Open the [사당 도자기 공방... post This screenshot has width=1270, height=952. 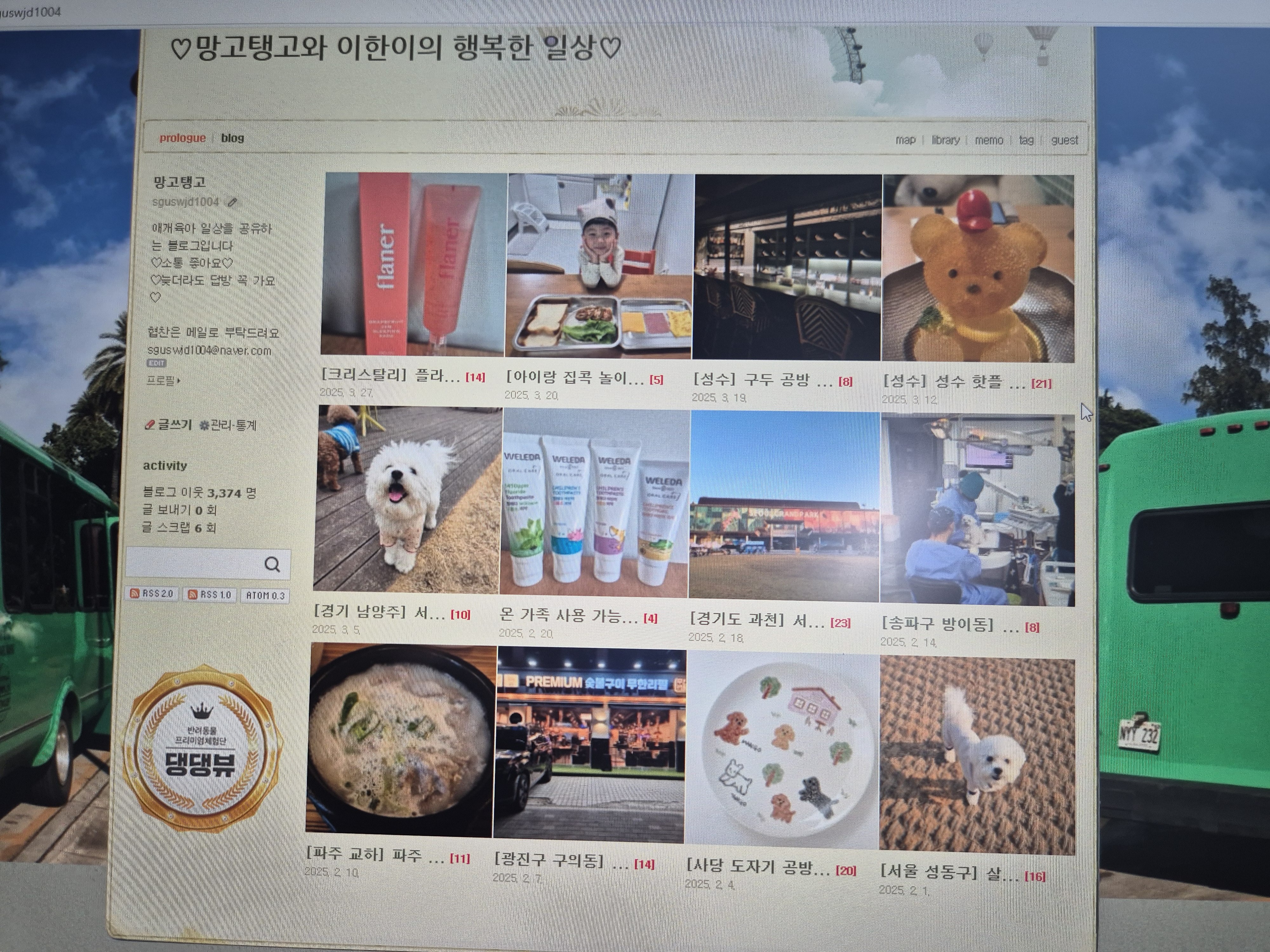coord(758,867)
